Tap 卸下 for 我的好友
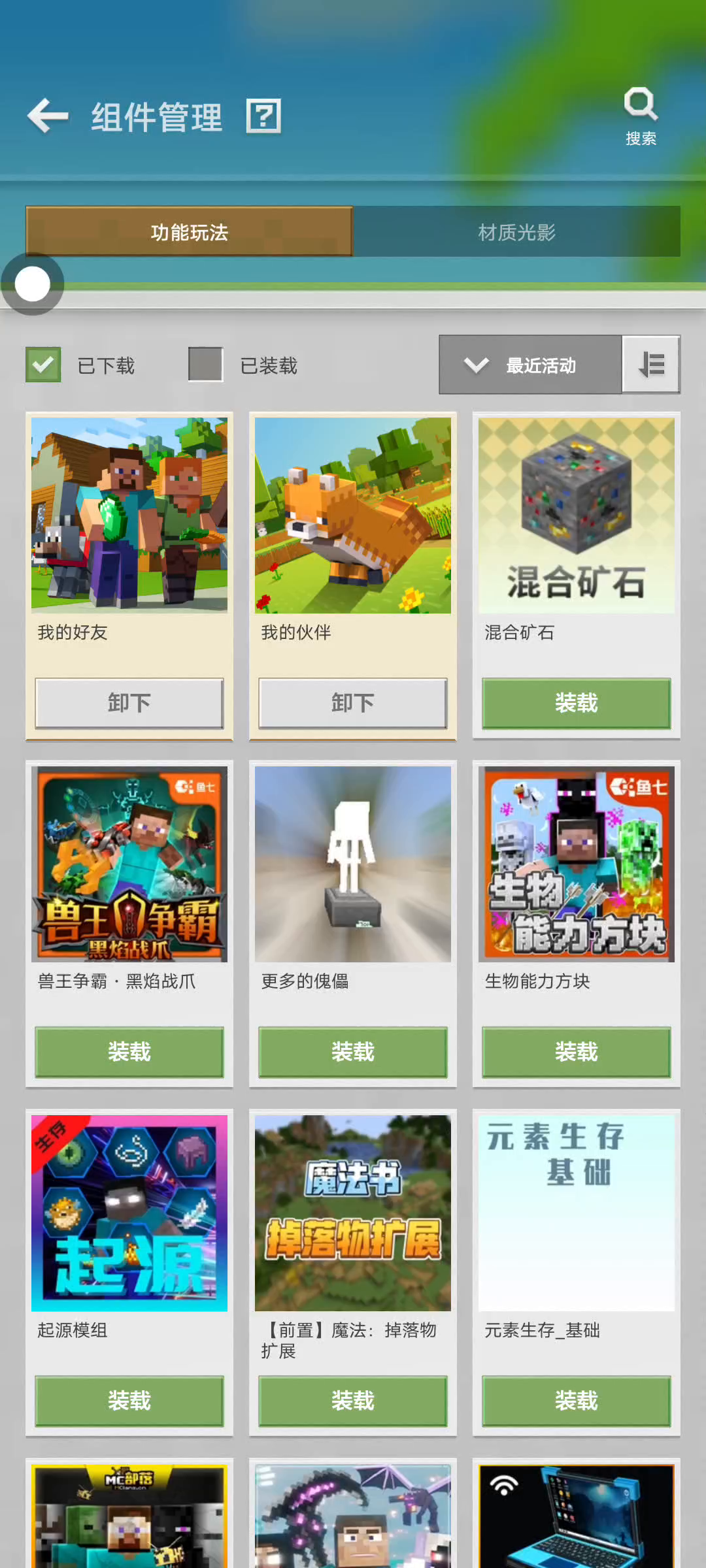 tap(129, 703)
